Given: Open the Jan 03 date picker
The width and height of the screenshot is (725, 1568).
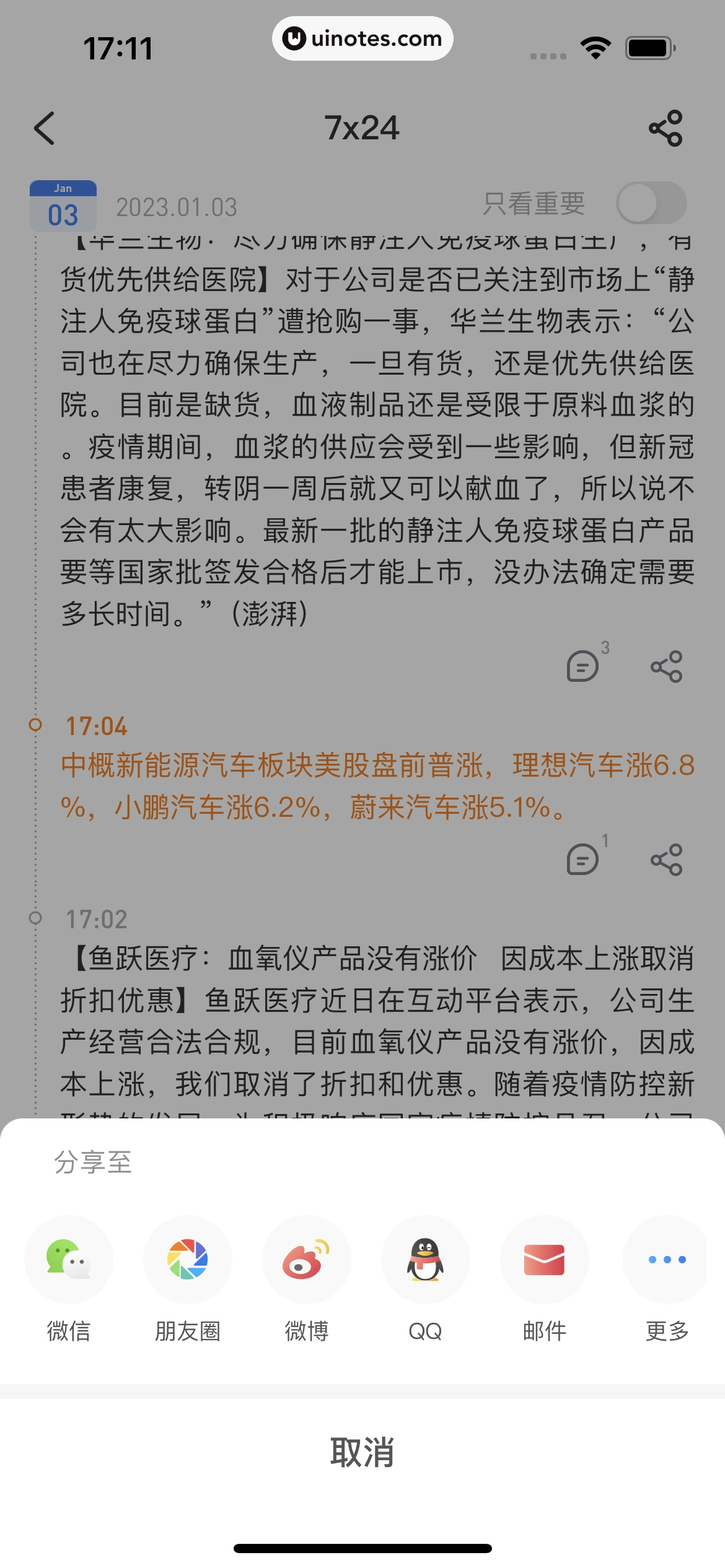Looking at the screenshot, I should (63, 206).
